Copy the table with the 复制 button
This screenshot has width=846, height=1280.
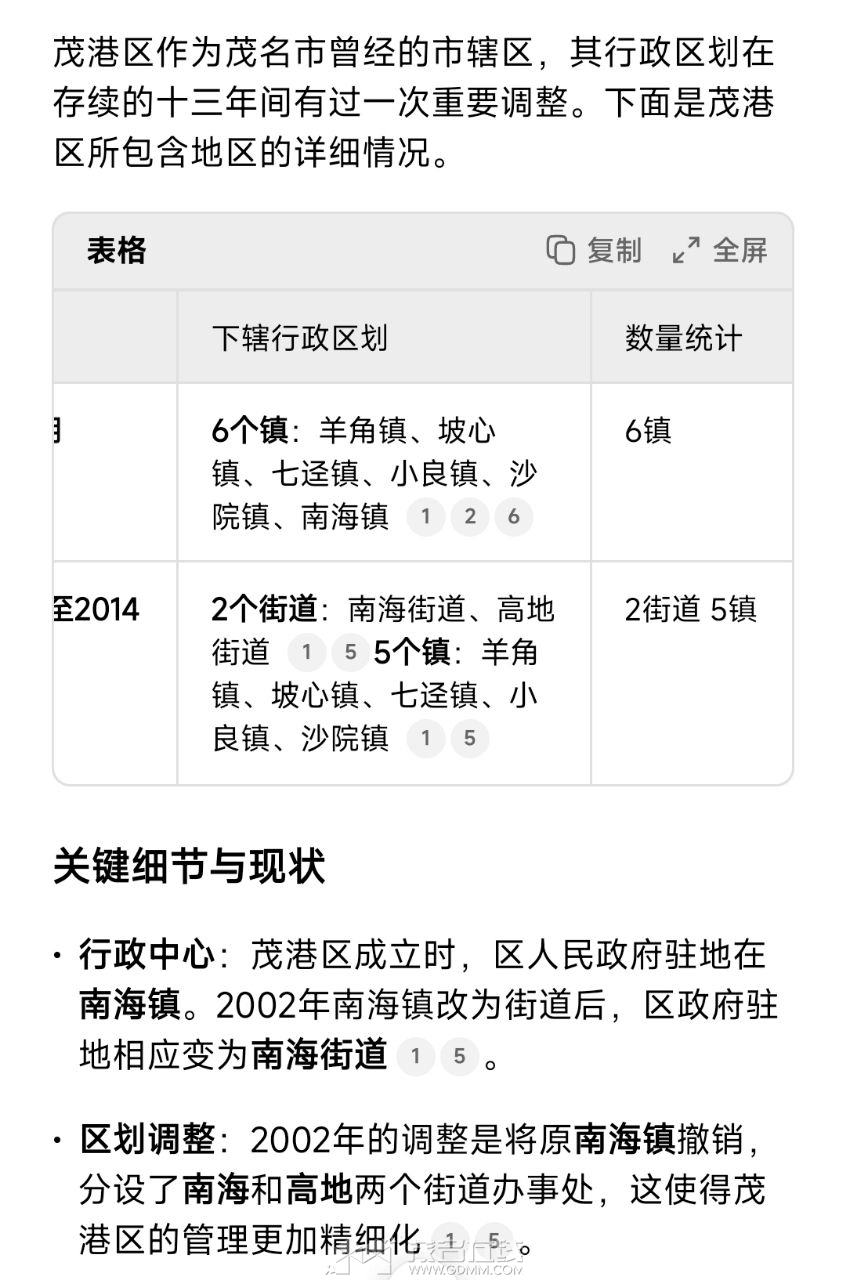[594, 250]
